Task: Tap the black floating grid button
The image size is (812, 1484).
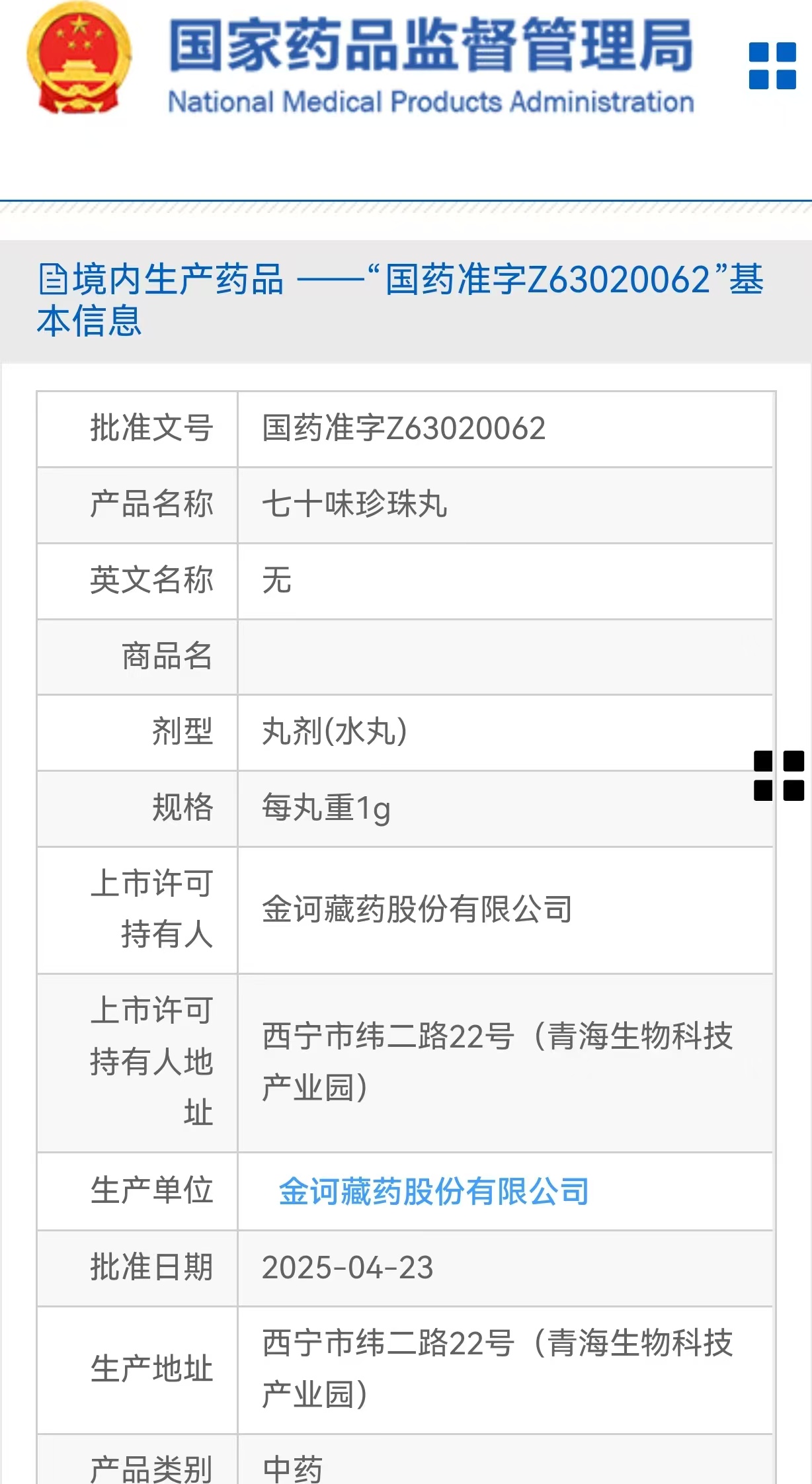Action: (778, 775)
